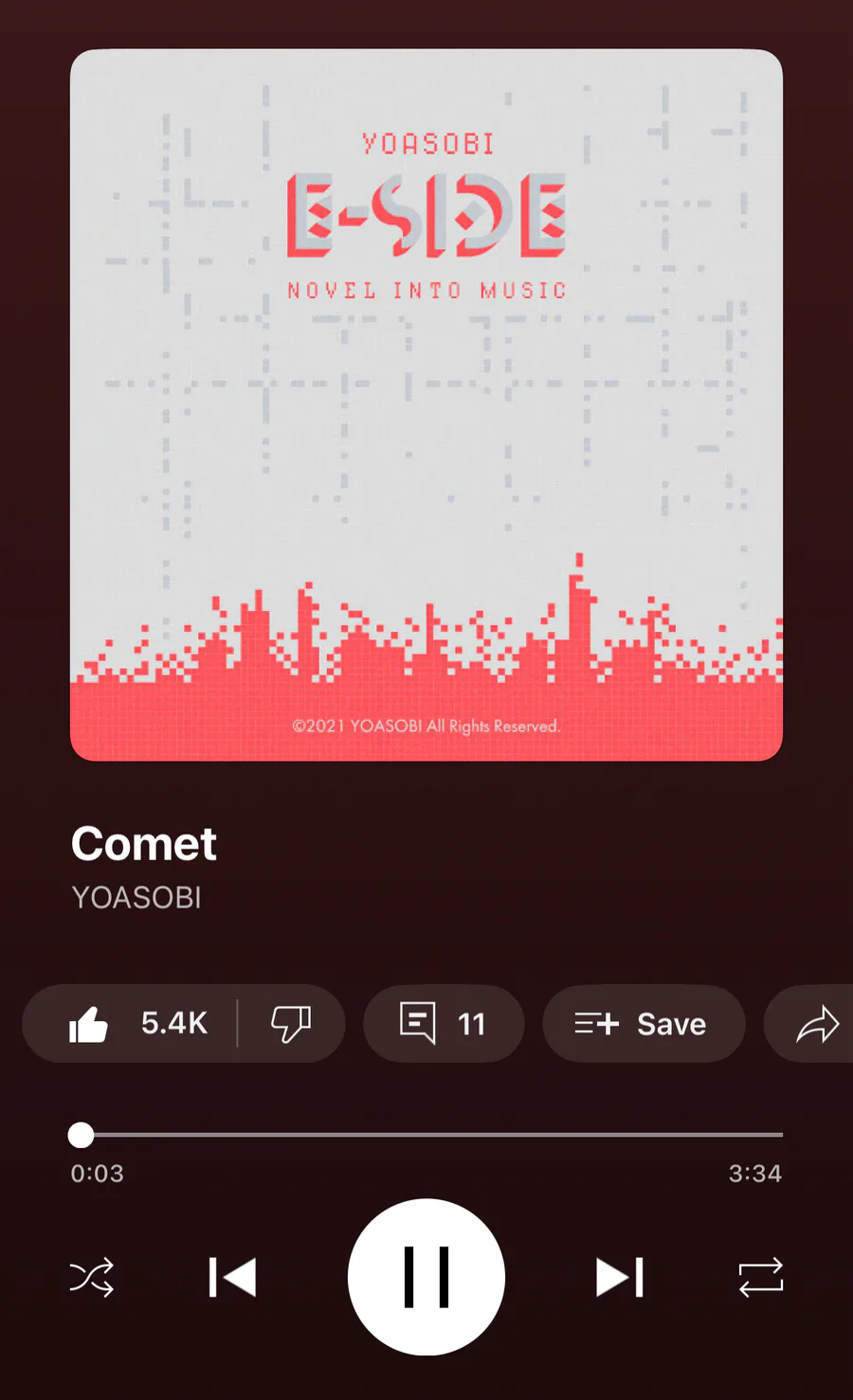Toggle repeat mode
This screenshot has width=853, height=1400.
pyautogui.click(x=761, y=1277)
